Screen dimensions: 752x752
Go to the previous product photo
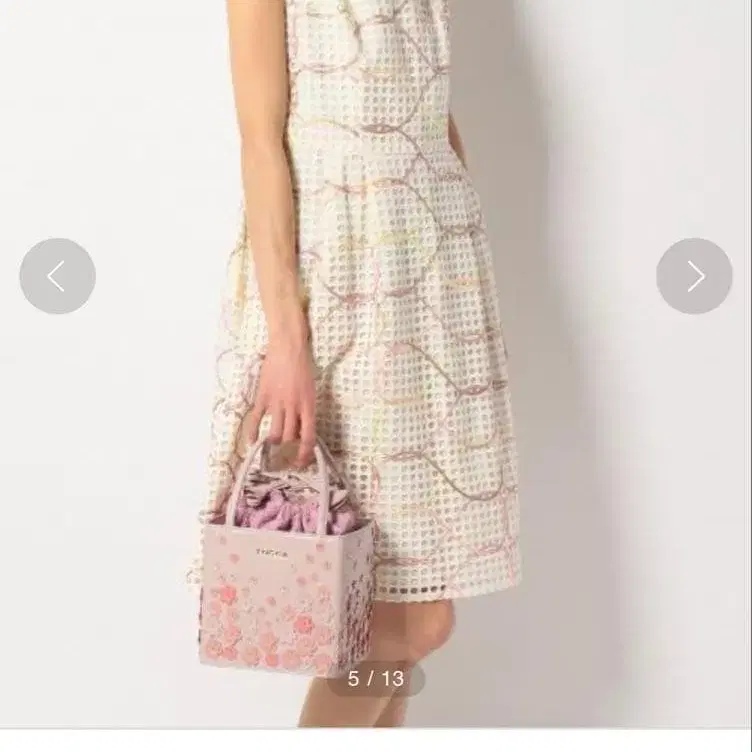[57, 276]
